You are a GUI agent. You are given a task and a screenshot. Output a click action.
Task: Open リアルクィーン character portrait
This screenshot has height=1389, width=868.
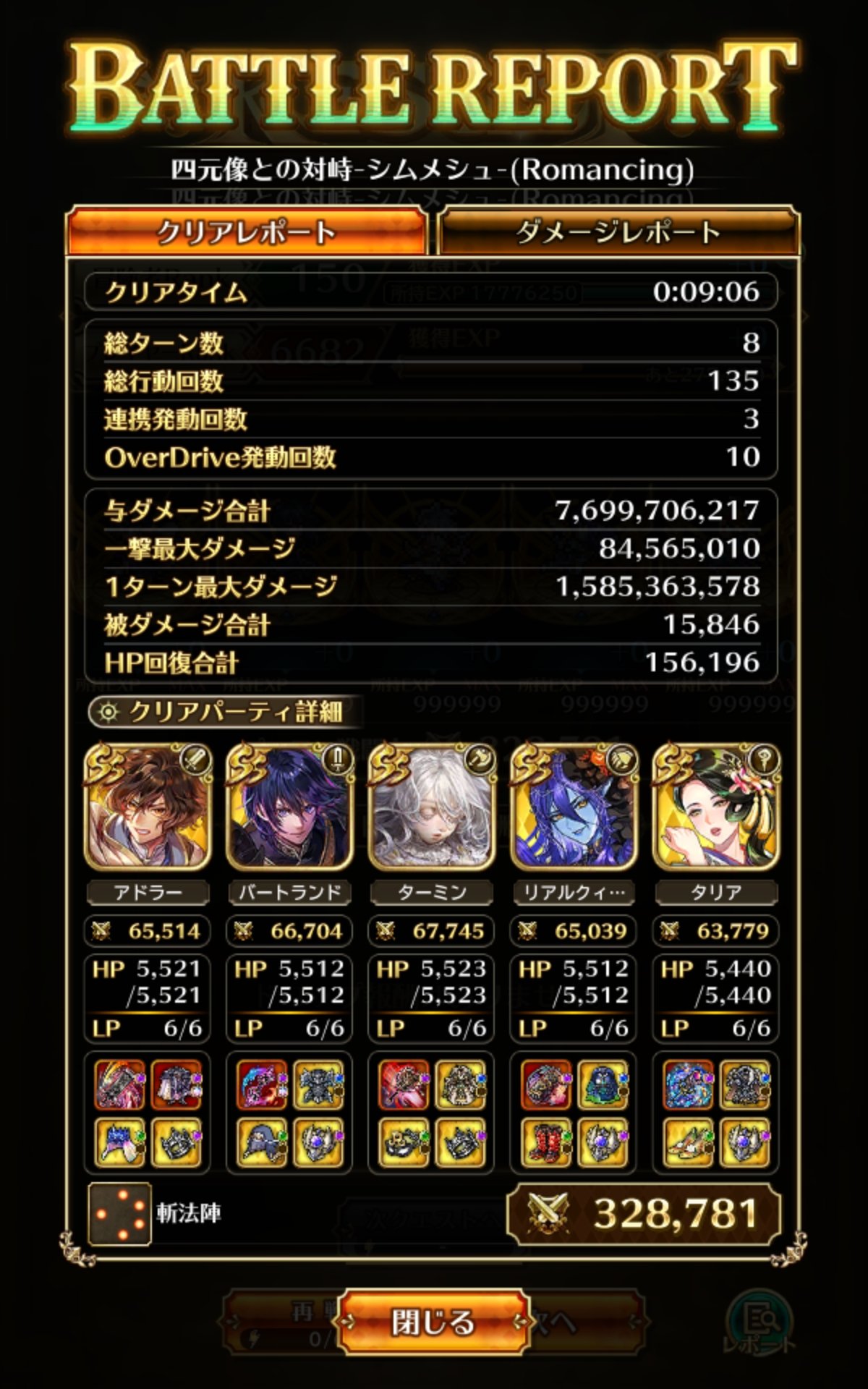[574, 808]
